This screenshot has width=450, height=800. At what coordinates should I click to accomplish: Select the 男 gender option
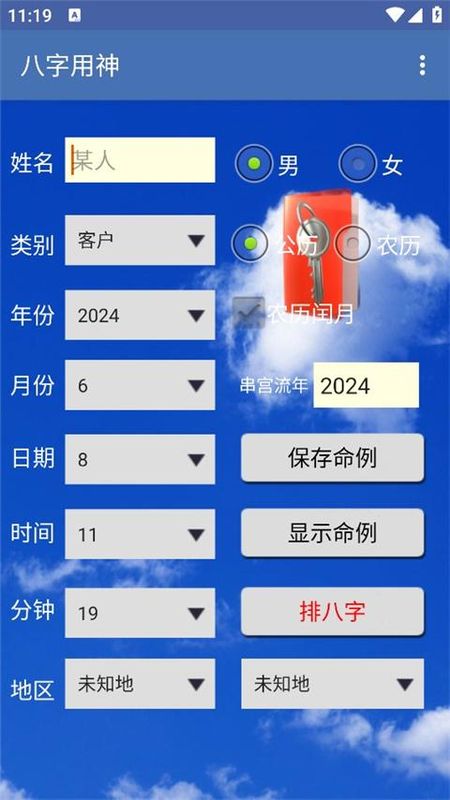pos(267,164)
